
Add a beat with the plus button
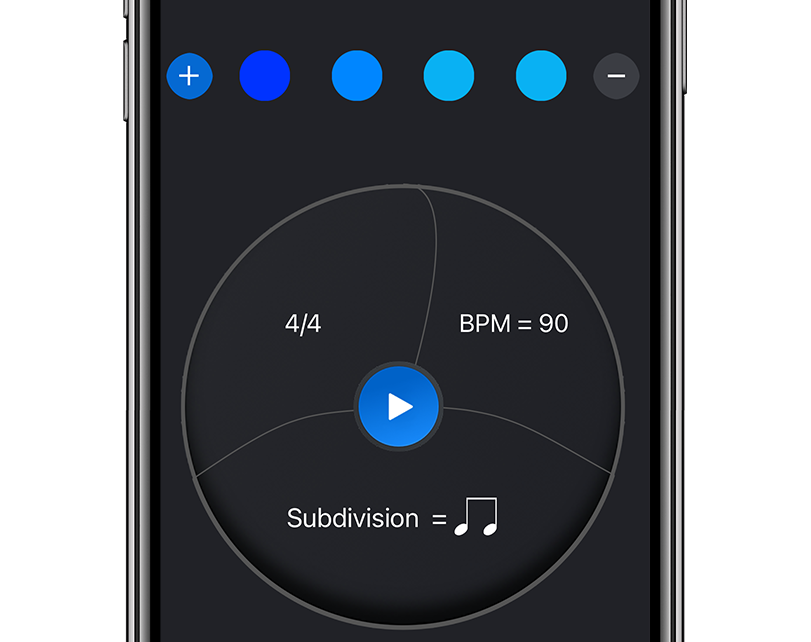click(x=189, y=76)
